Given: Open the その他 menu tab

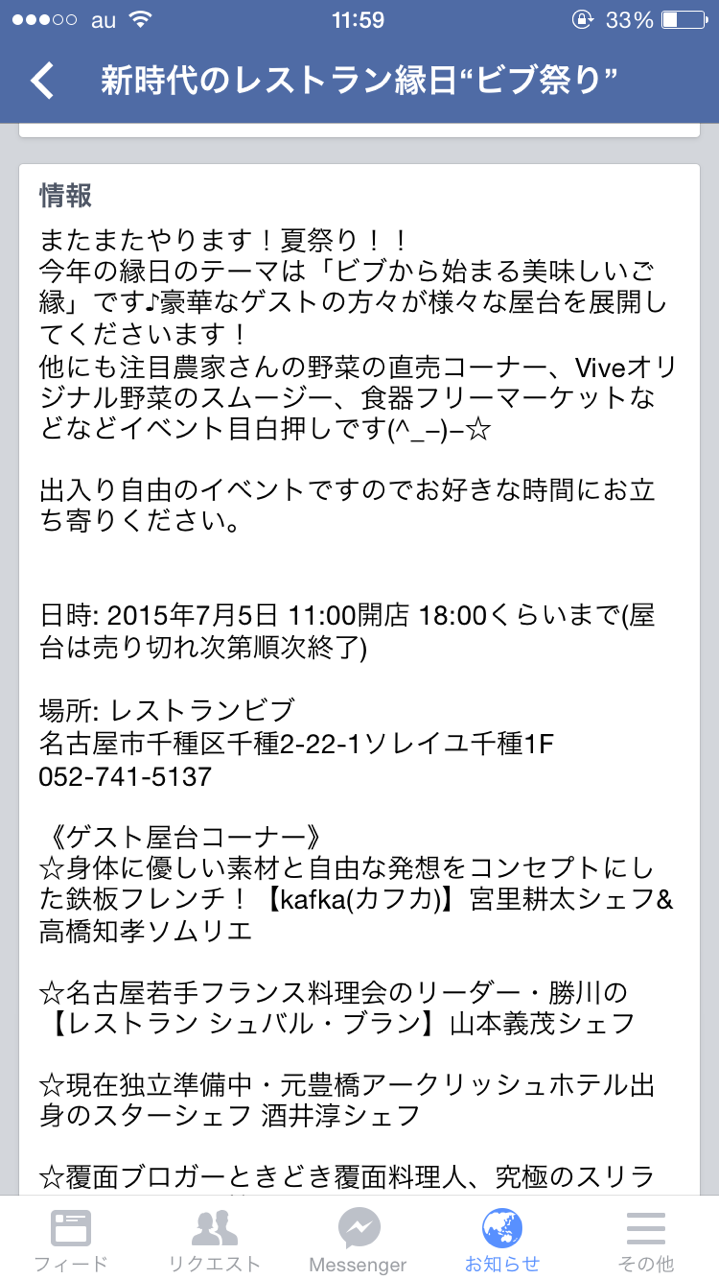Looking at the screenshot, I should pos(646,1240).
